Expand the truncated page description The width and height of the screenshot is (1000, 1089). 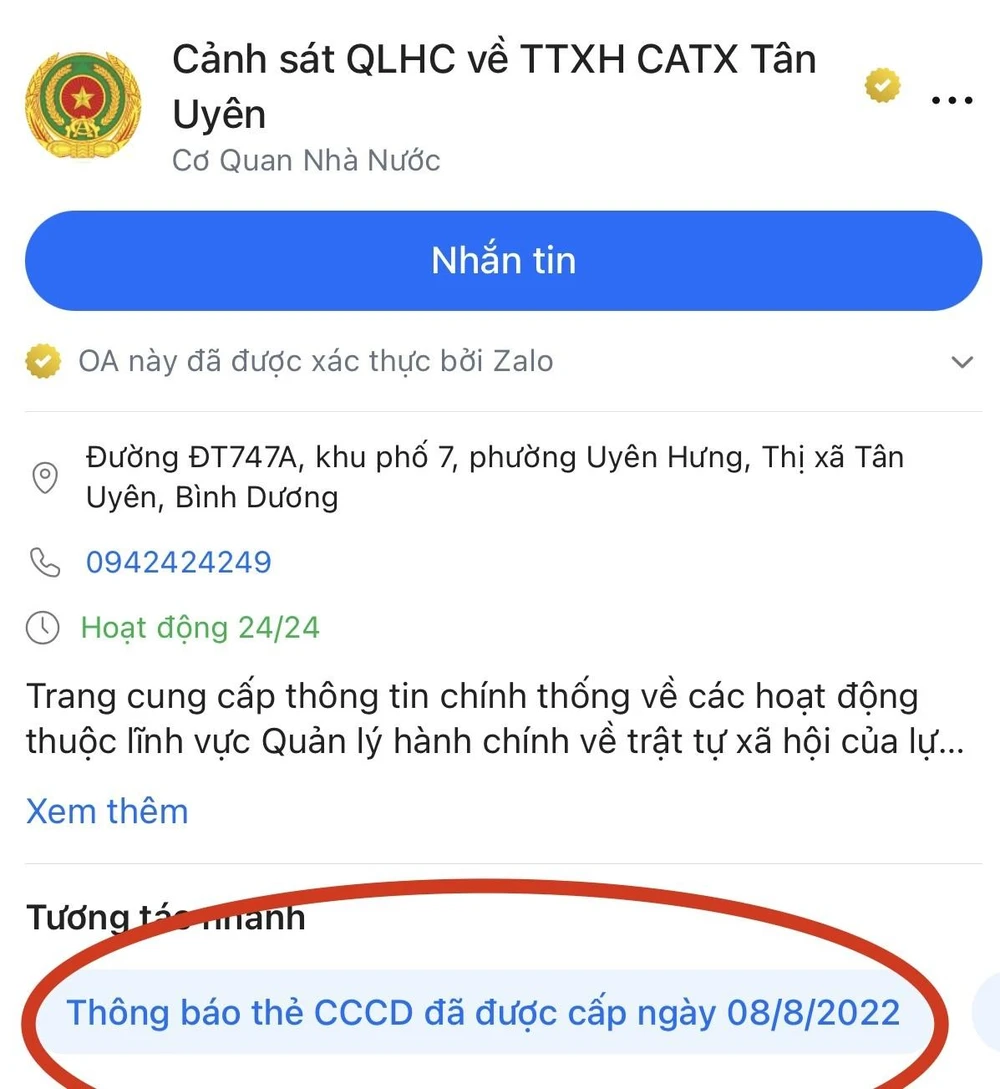[x=107, y=811]
